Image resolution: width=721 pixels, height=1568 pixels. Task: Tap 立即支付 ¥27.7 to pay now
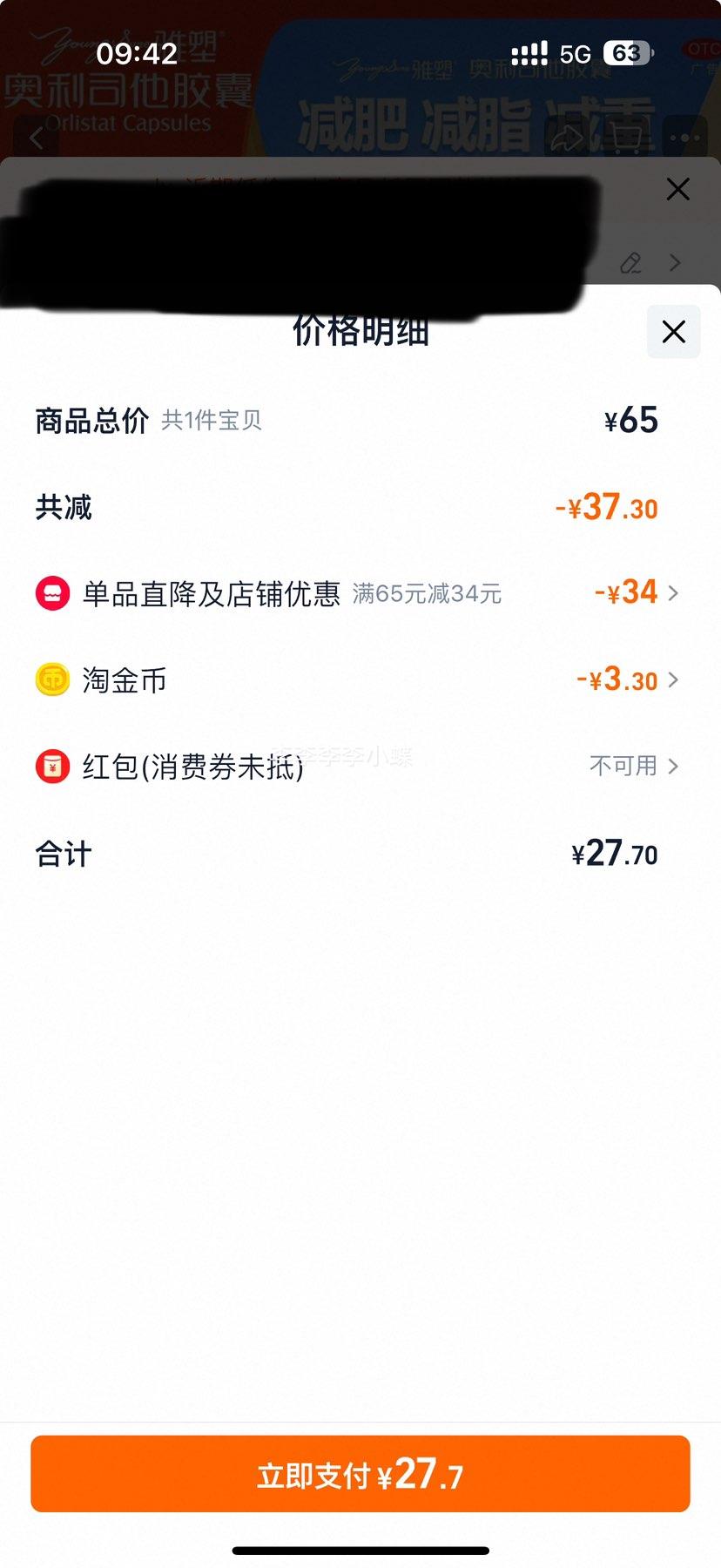pos(360,1475)
